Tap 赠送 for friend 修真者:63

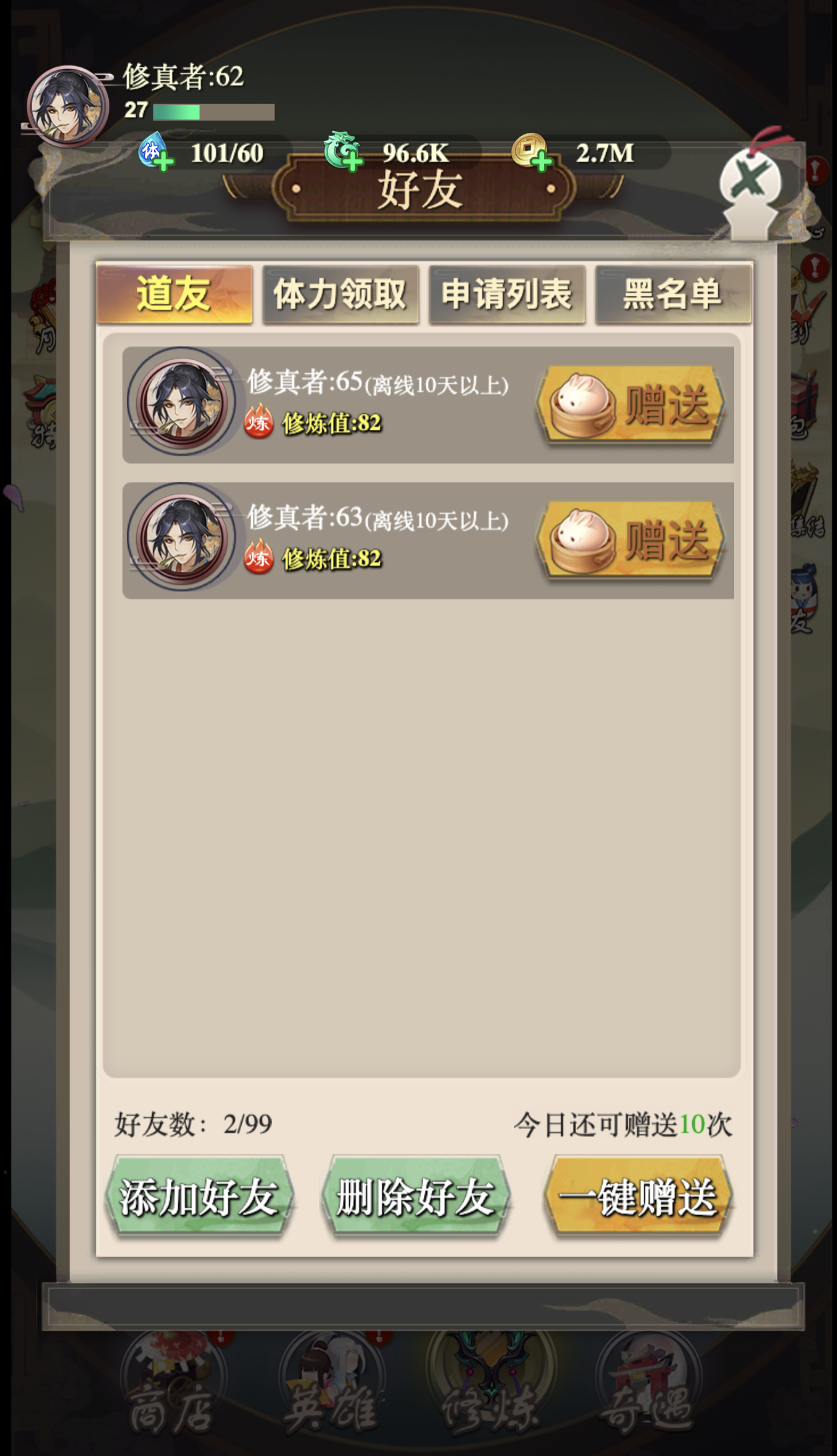(631, 540)
